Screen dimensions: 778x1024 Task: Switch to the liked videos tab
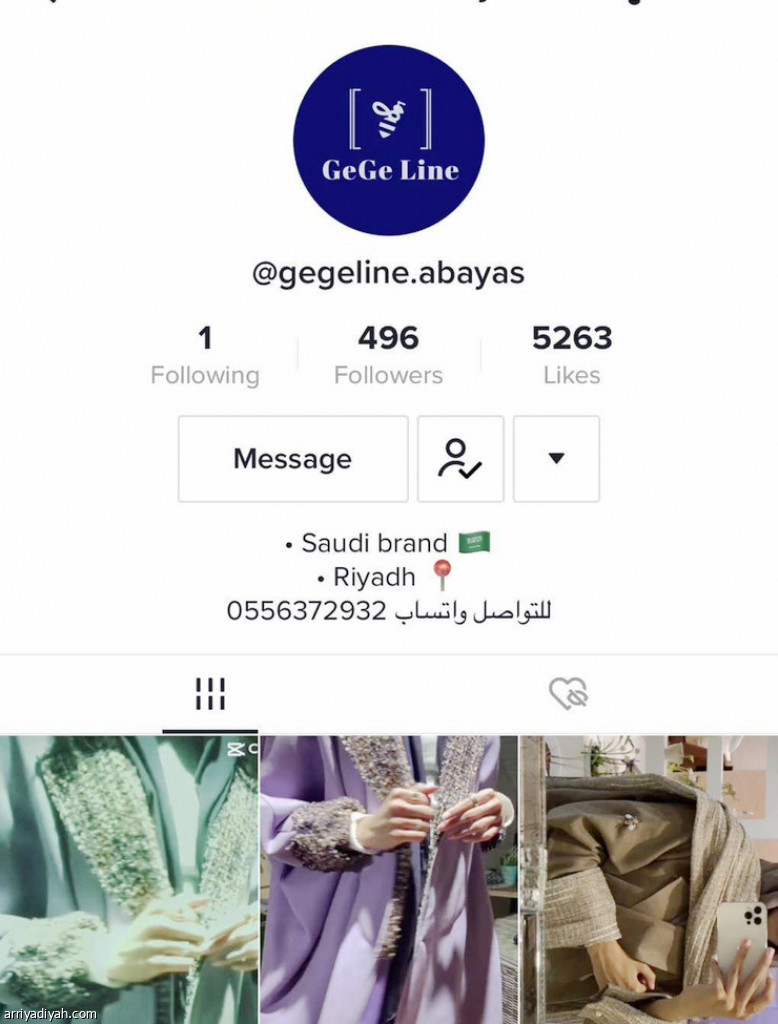(568, 694)
